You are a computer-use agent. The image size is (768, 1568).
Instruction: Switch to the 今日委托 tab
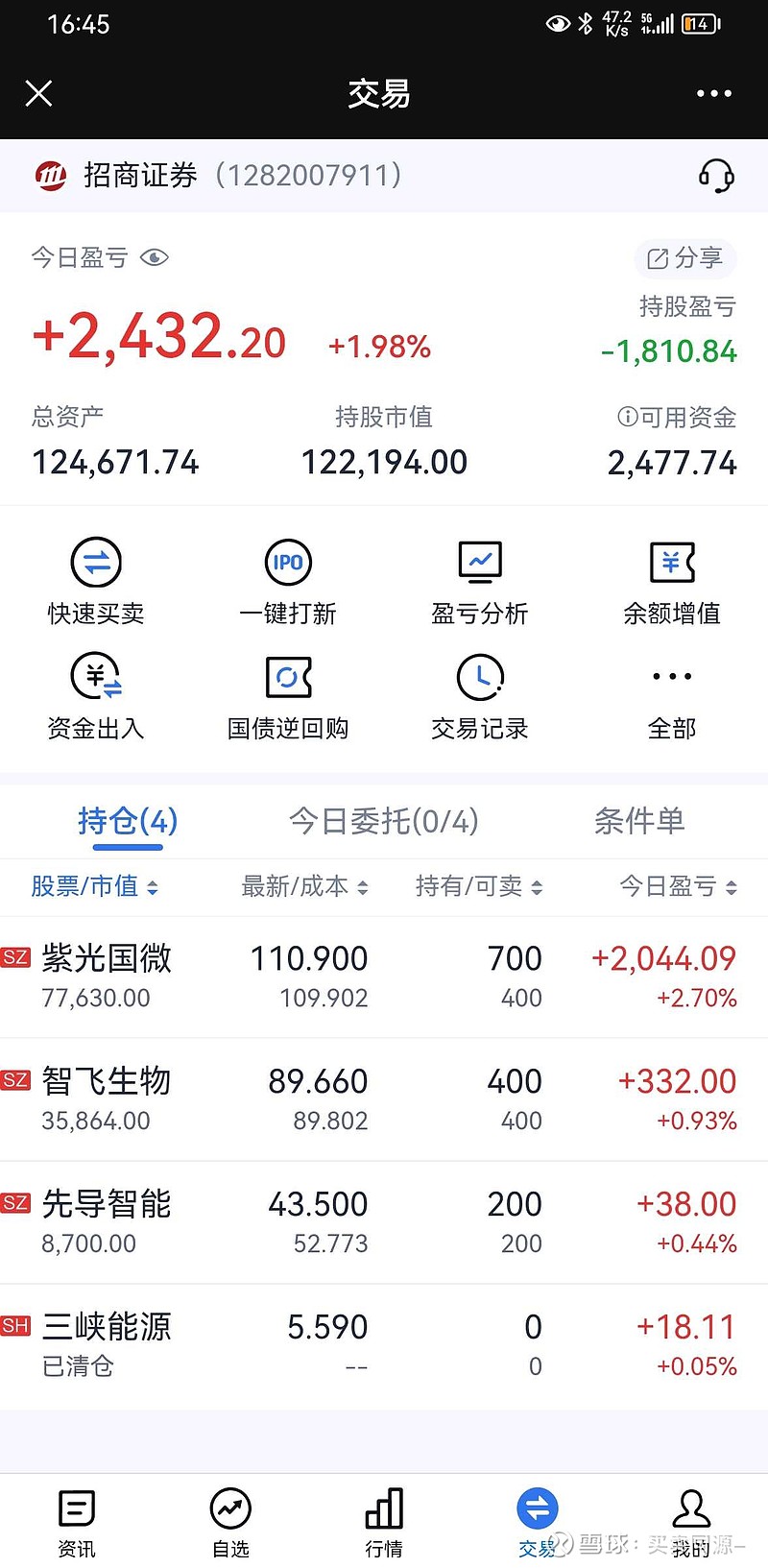(x=384, y=821)
